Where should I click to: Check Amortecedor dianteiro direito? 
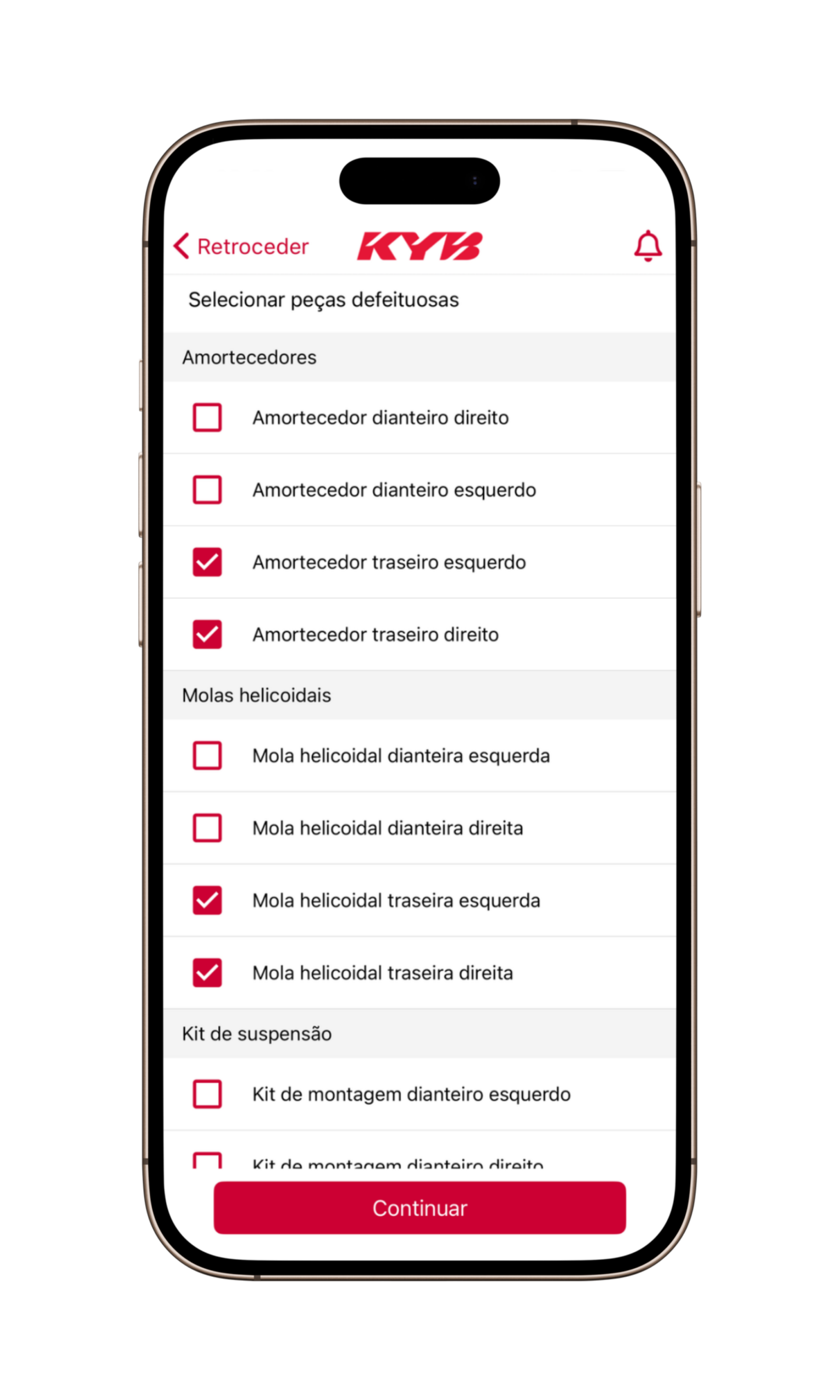(207, 418)
